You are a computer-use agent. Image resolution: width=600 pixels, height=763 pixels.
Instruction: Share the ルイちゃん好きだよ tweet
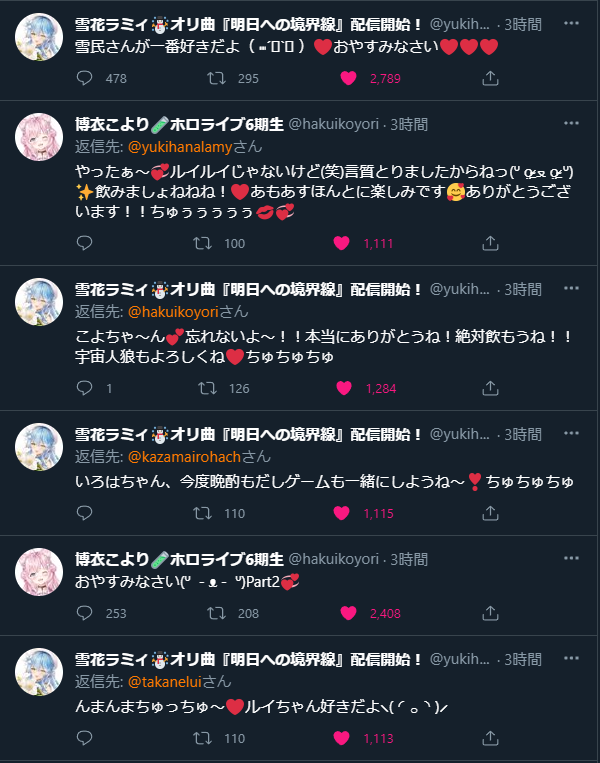click(491, 738)
